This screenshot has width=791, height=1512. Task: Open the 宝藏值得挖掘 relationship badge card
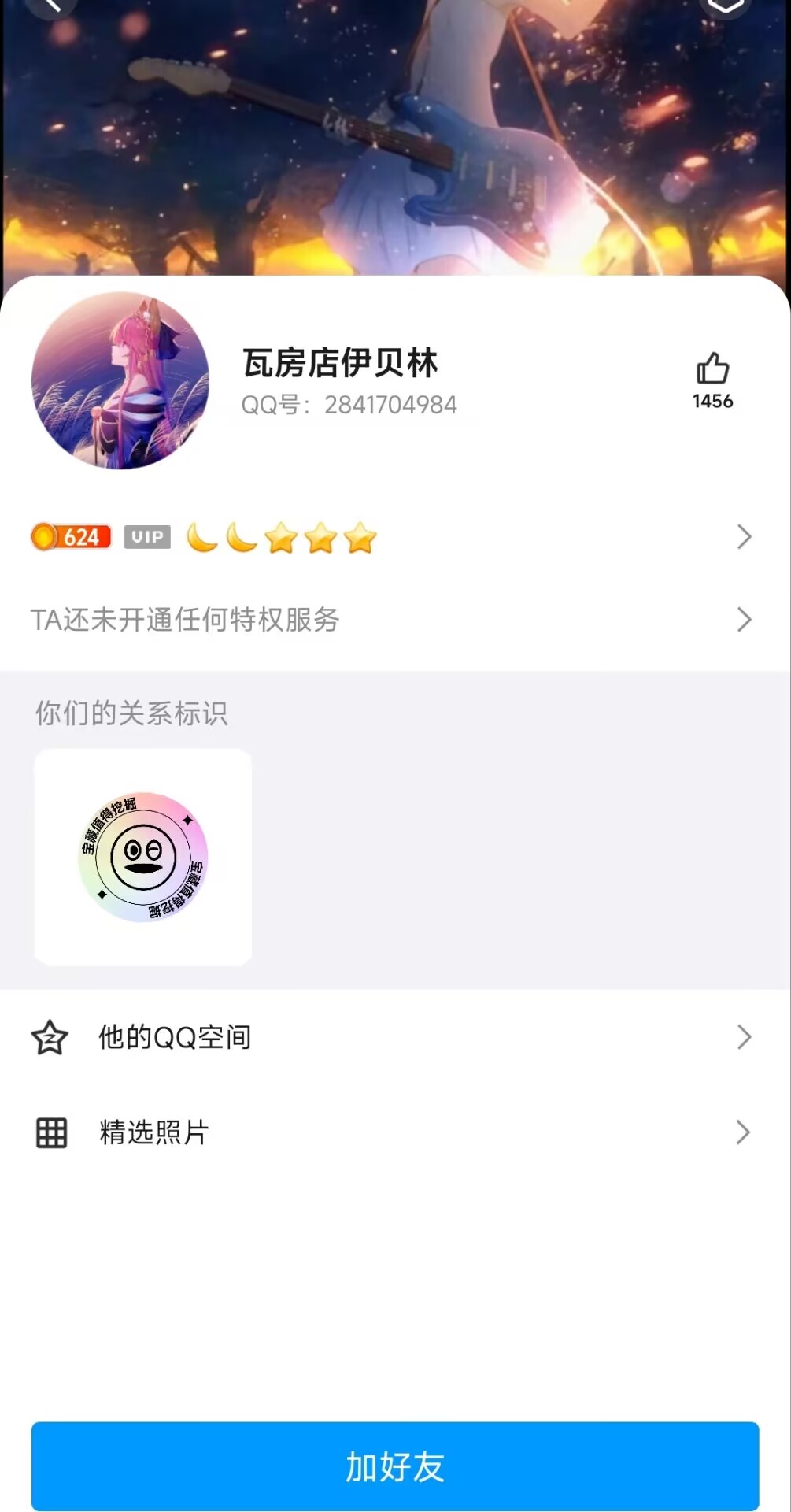pyautogui.click(x=143, y=857)
